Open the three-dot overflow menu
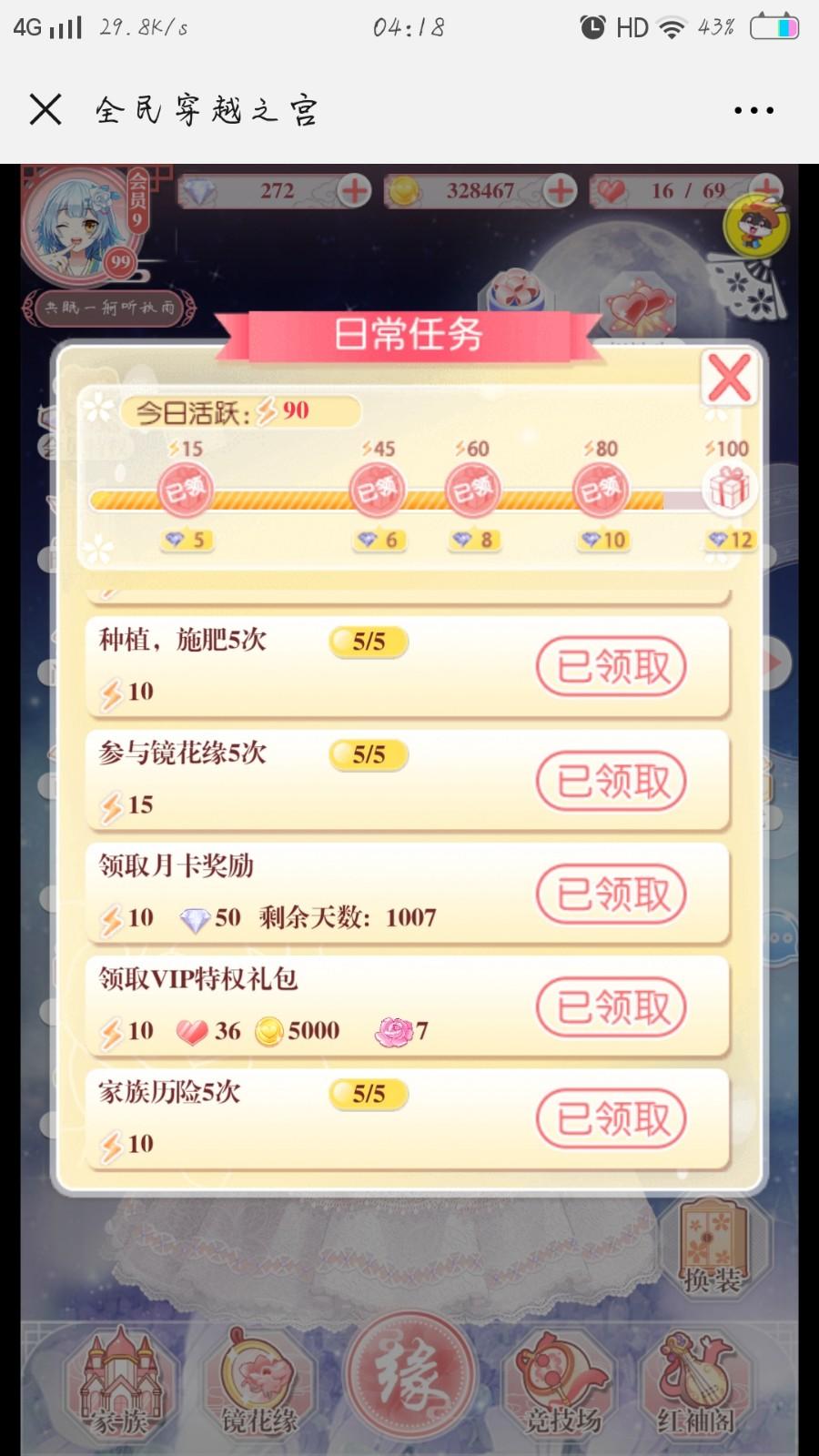Viewport: 819px width, 1456px height. (x=753, y=111)
